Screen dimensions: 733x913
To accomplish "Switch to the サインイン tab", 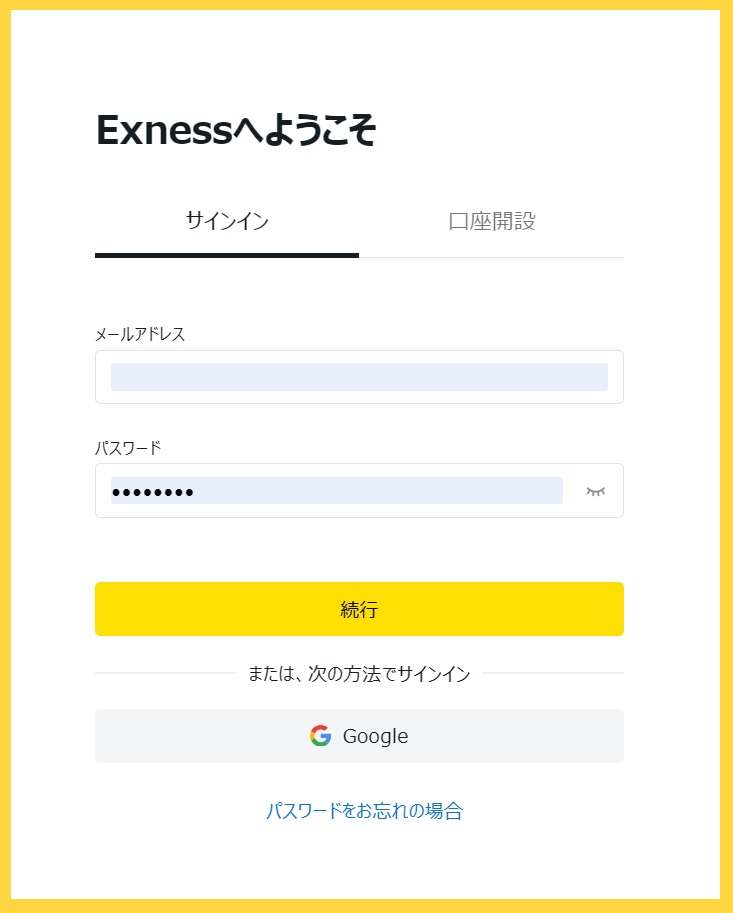I will (227, 222).
